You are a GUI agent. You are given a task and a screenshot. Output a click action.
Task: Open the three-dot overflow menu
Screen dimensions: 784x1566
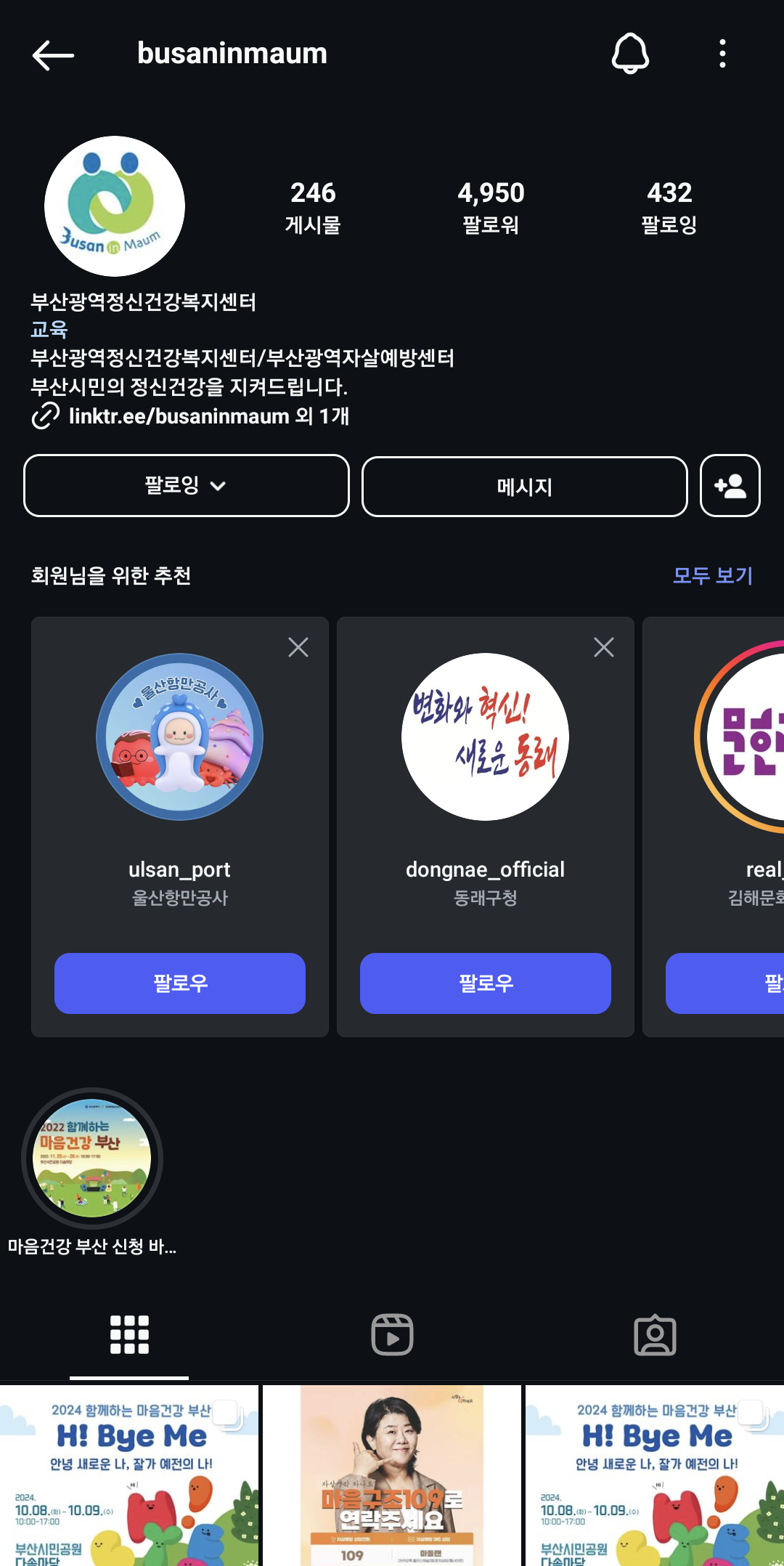click(x=722, y=54)
